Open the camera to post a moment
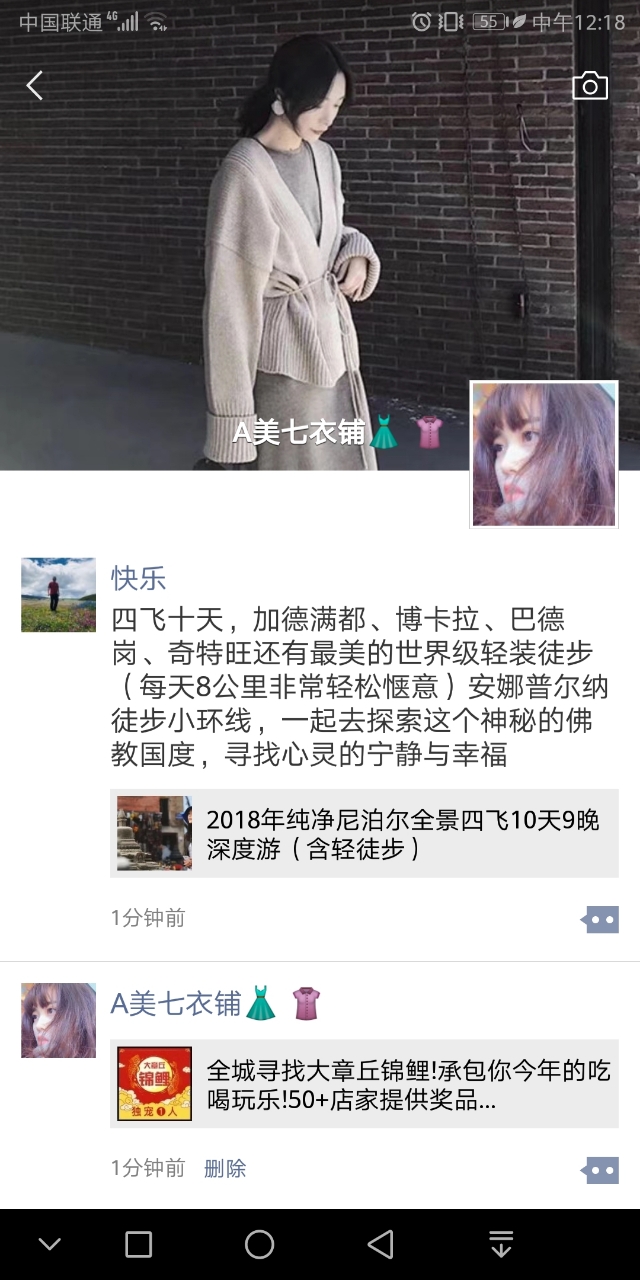 (x=590, y=86)
